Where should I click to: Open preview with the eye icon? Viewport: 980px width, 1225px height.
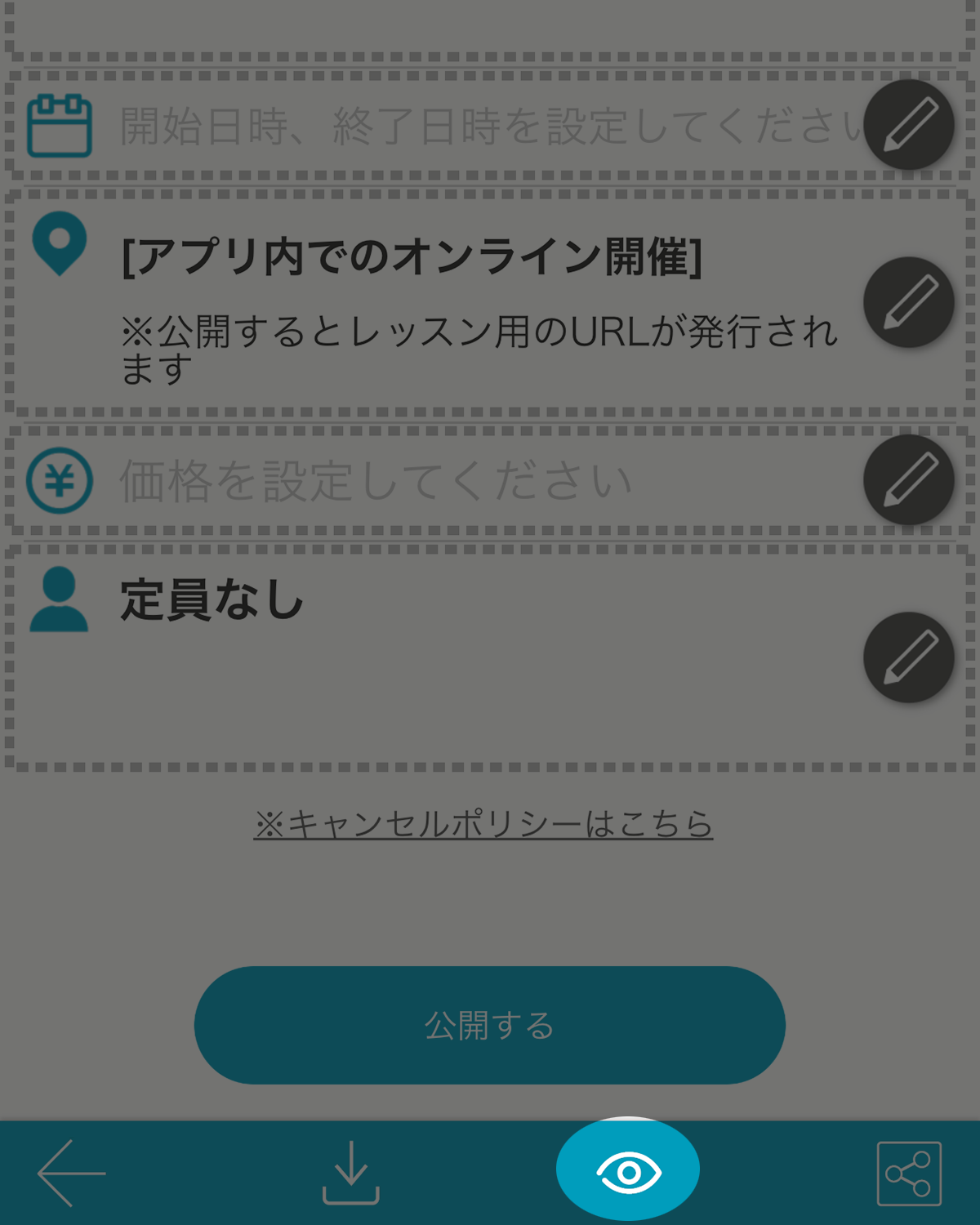[x=627, y=1171]
